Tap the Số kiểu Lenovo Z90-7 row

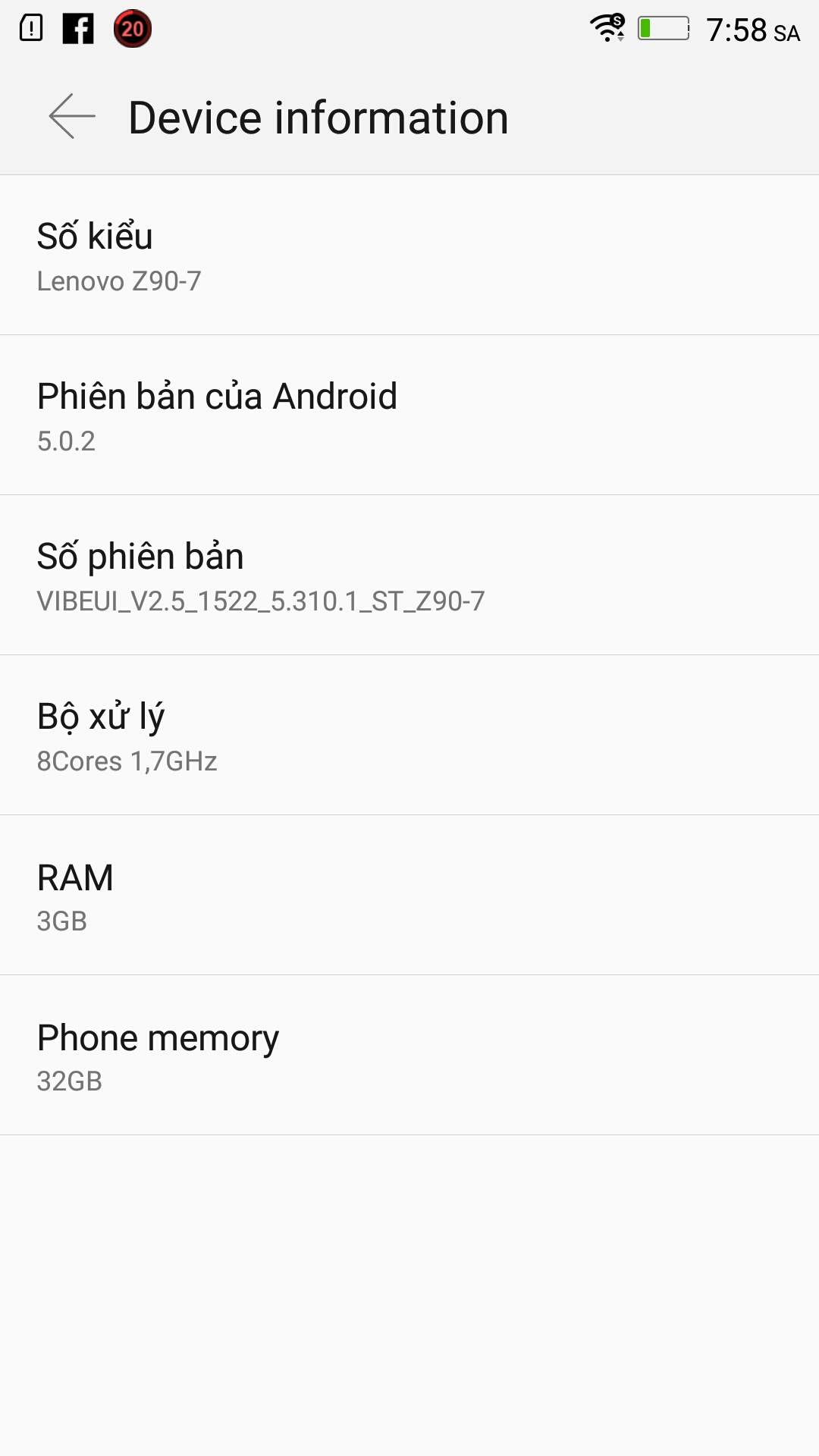click(x=409, y=256)
